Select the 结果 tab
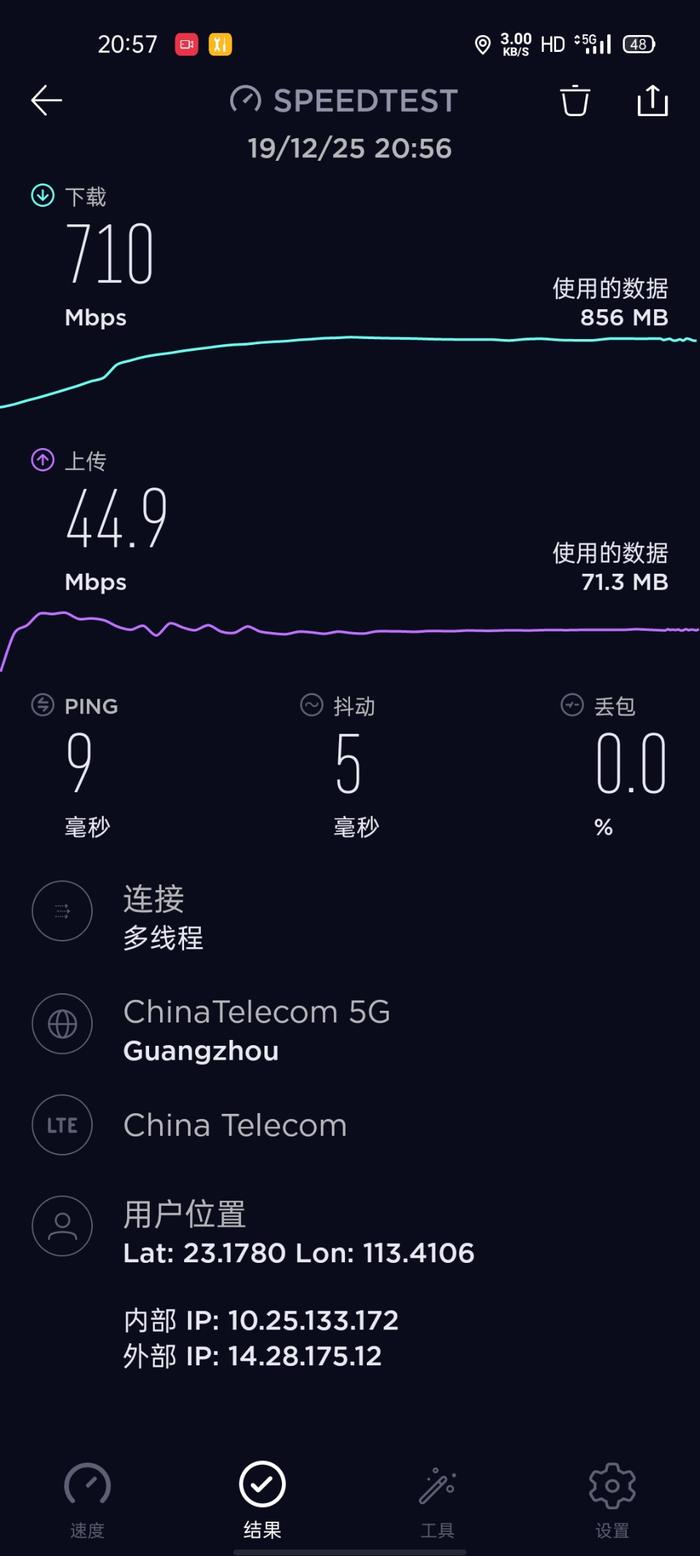Image resolution: width=700 pixels, height=1556 pixels. [x=262, y=1500]
